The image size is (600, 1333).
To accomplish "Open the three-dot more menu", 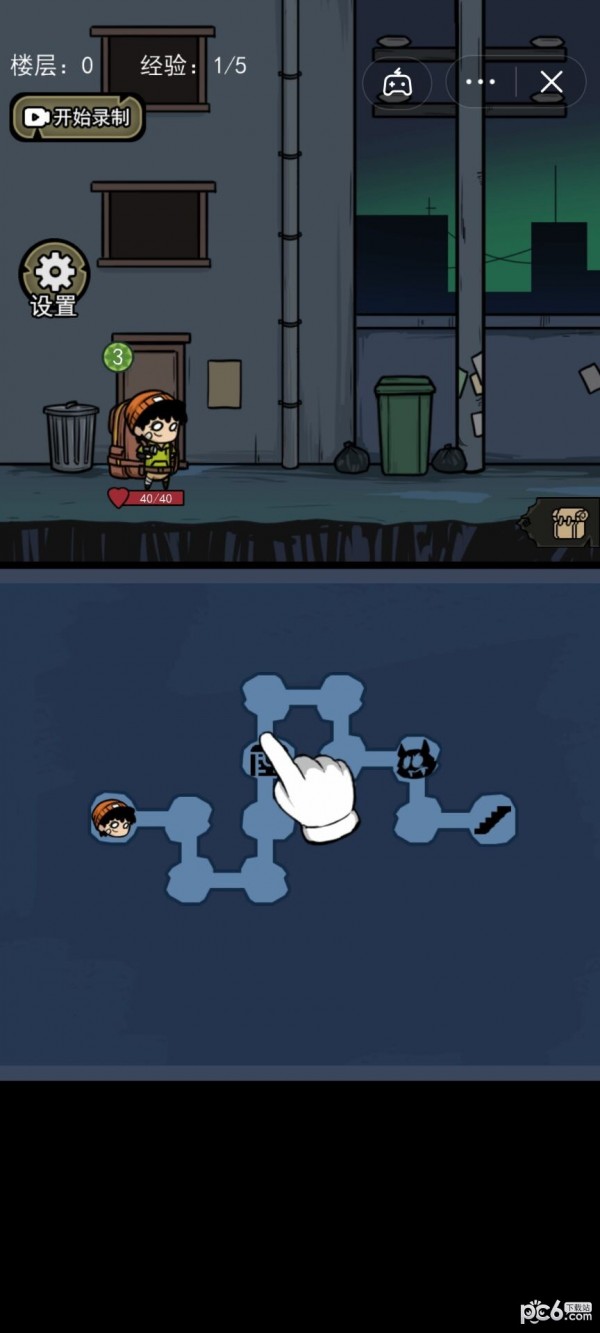I will [x=481, y=83].
